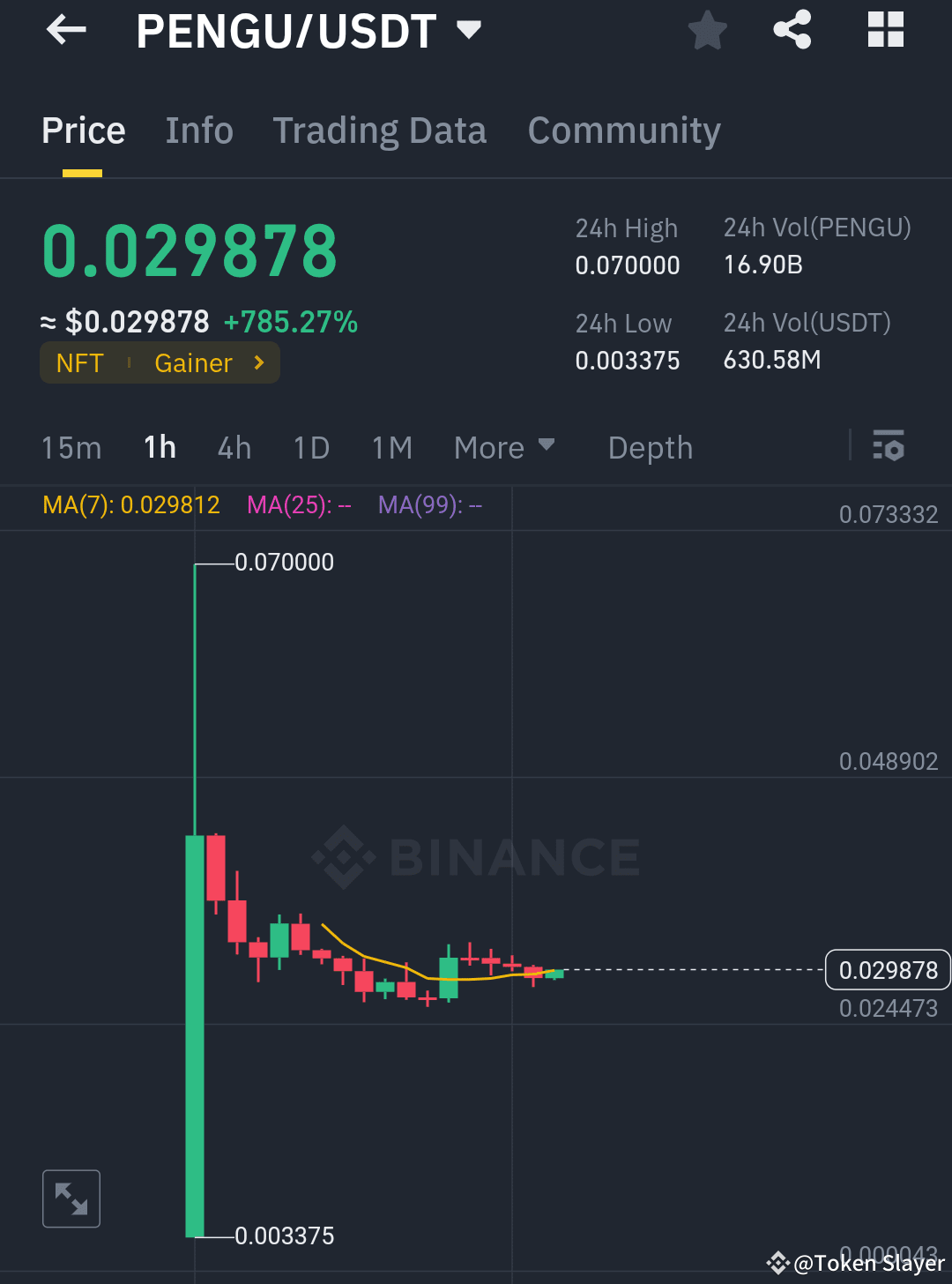Image resolution: width=952 pixels, height=1284 pixels.
Task: Open the trading pair selector dropdown
Action: (469, 29)
